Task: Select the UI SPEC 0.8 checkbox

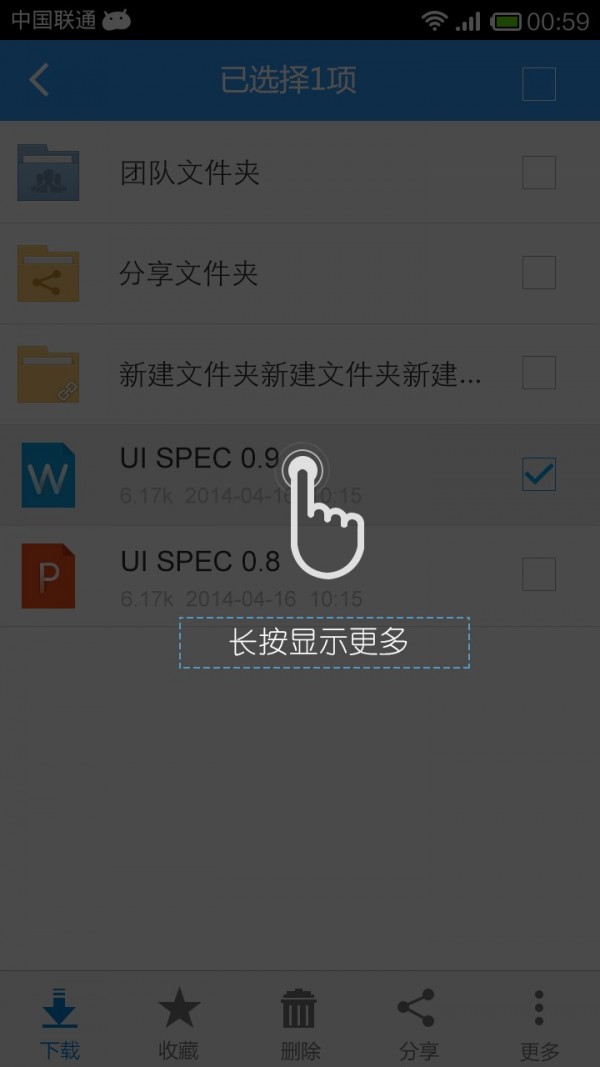Action: 539,574
